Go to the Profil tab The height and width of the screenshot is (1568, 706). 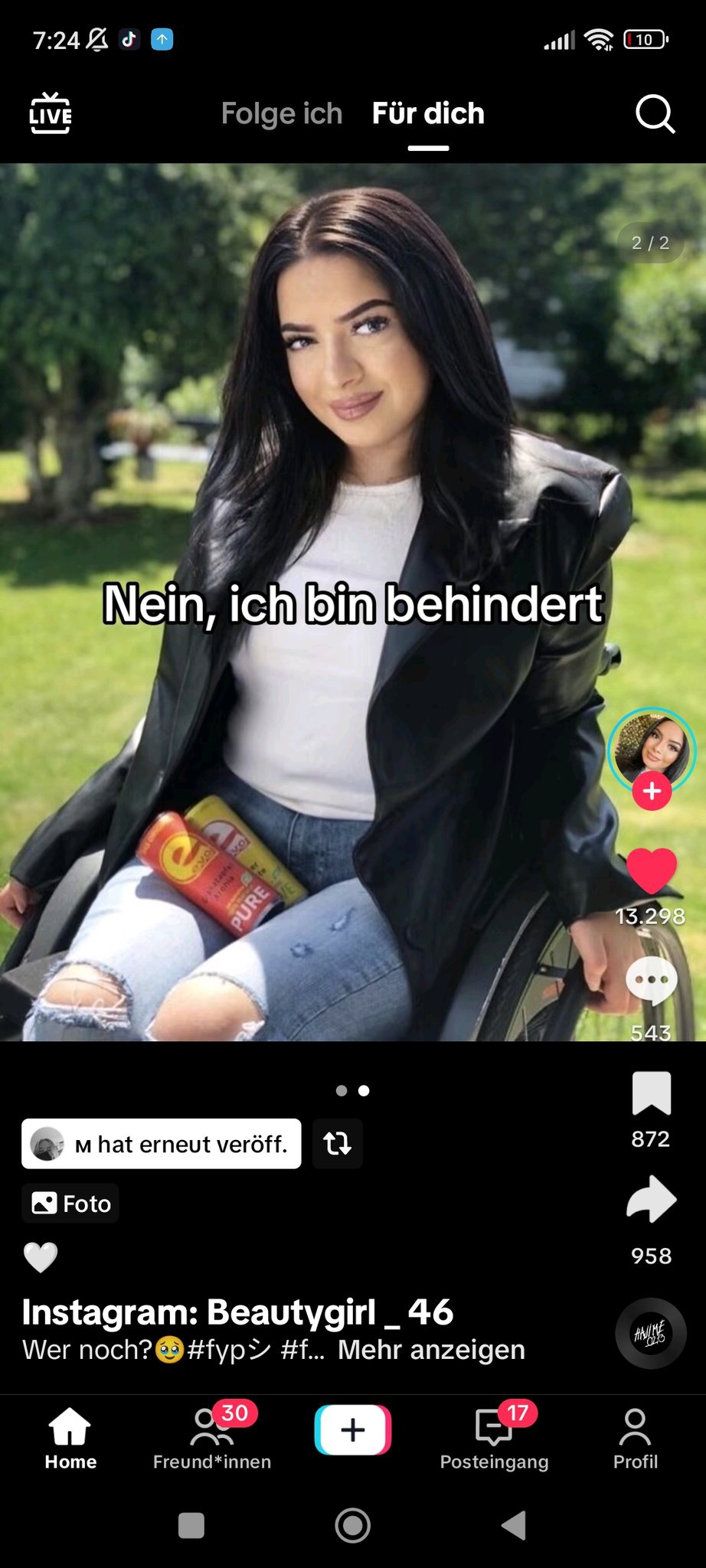point(635,1439)
